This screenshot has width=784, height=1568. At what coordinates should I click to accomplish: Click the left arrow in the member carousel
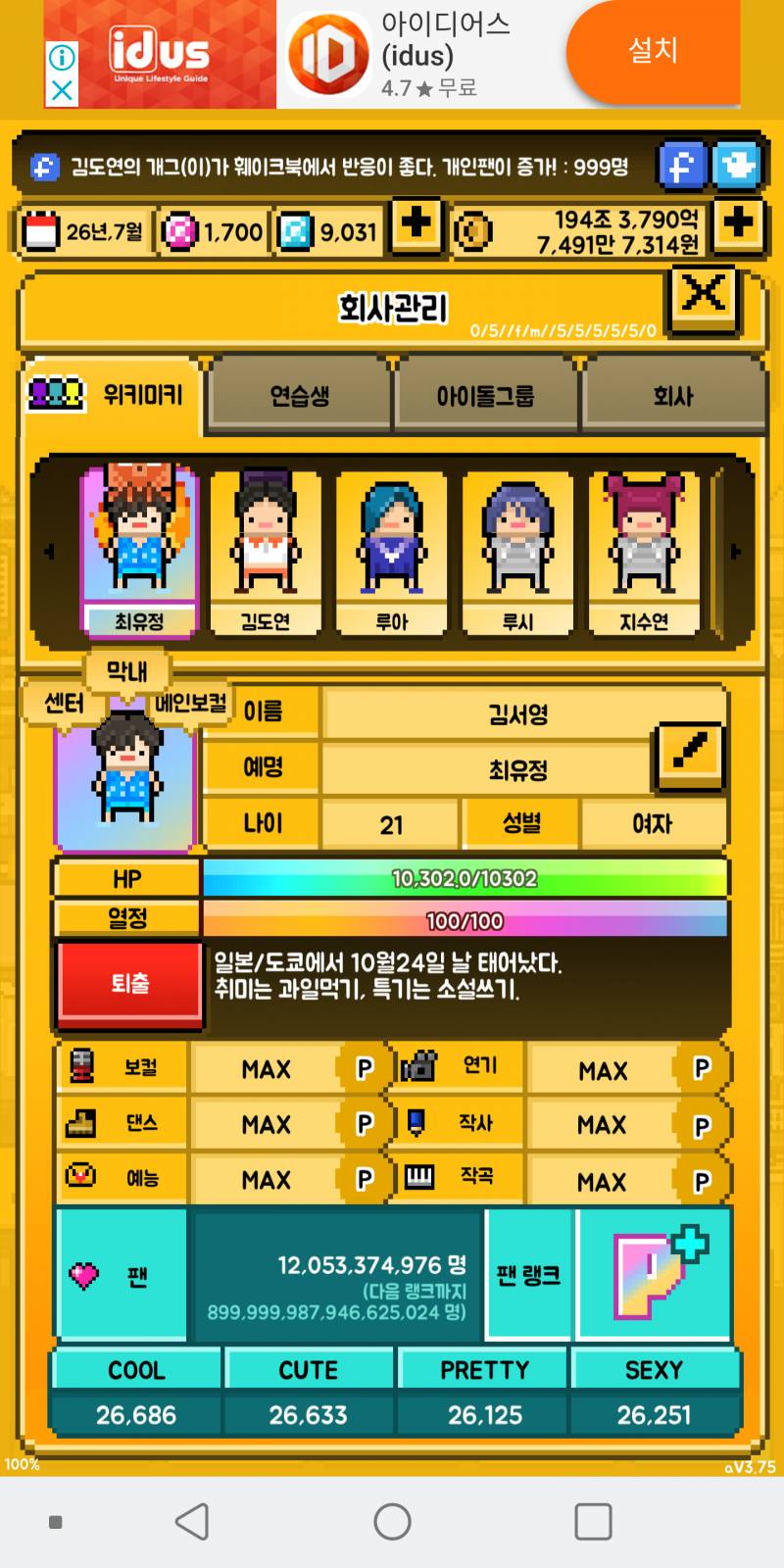[x=51, y=552]
